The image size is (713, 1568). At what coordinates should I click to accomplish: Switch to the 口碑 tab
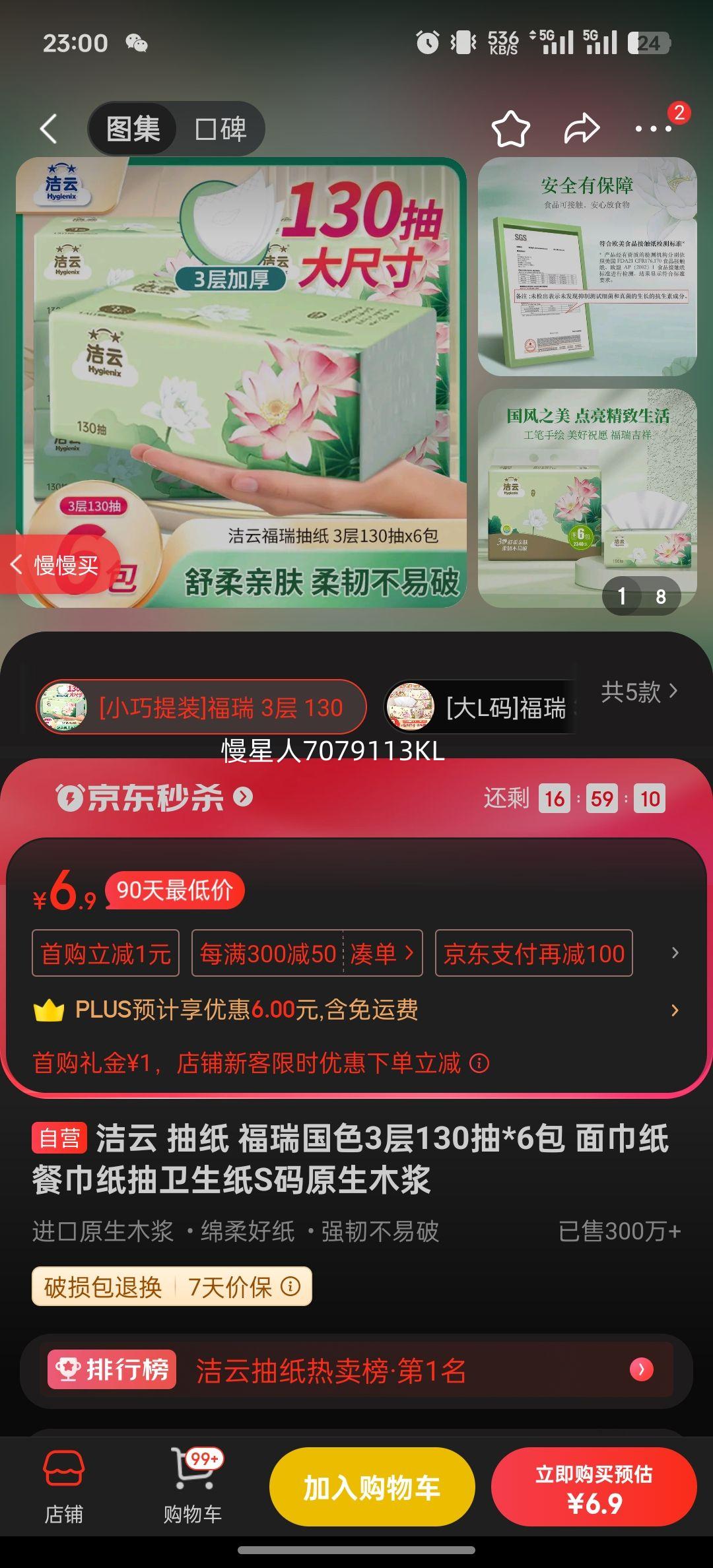220,130
